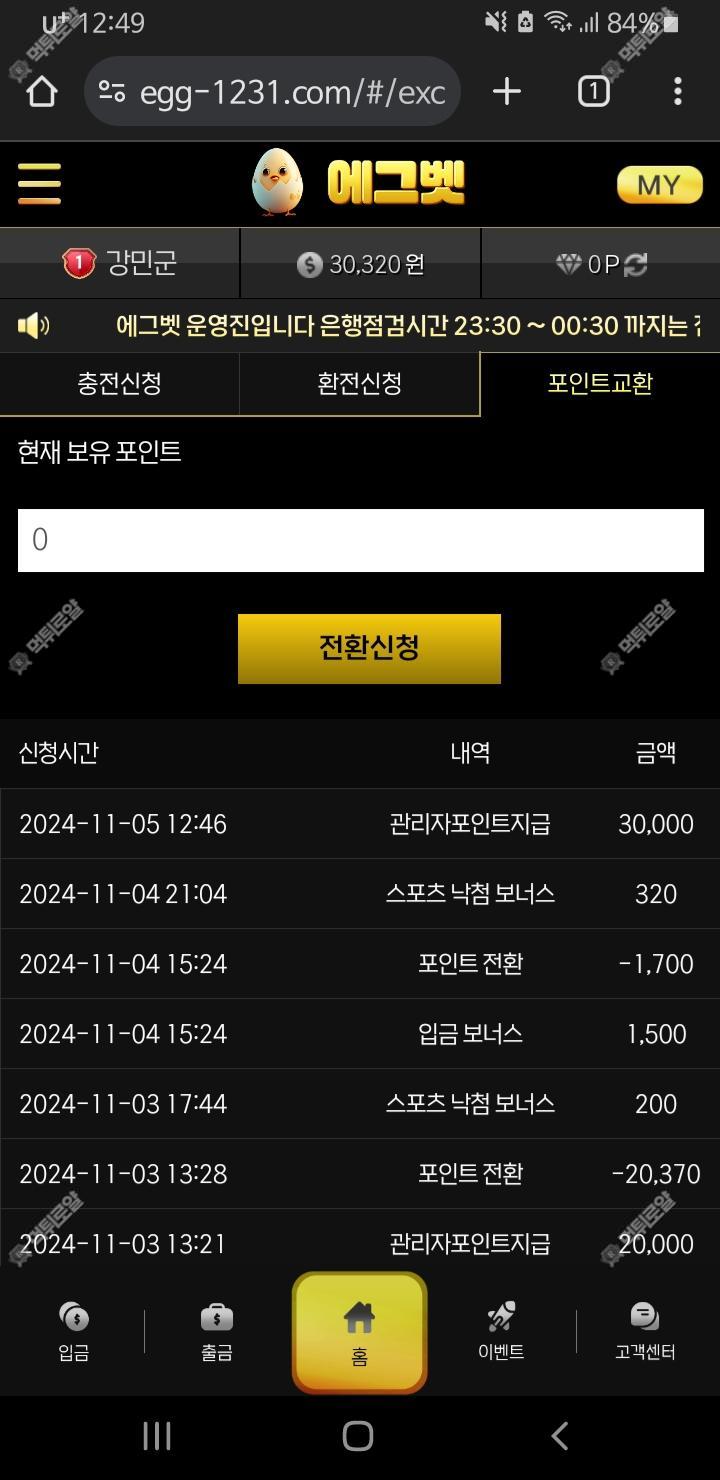Open the MY account button
The image size is (720, 1480).
coord(659,185)
